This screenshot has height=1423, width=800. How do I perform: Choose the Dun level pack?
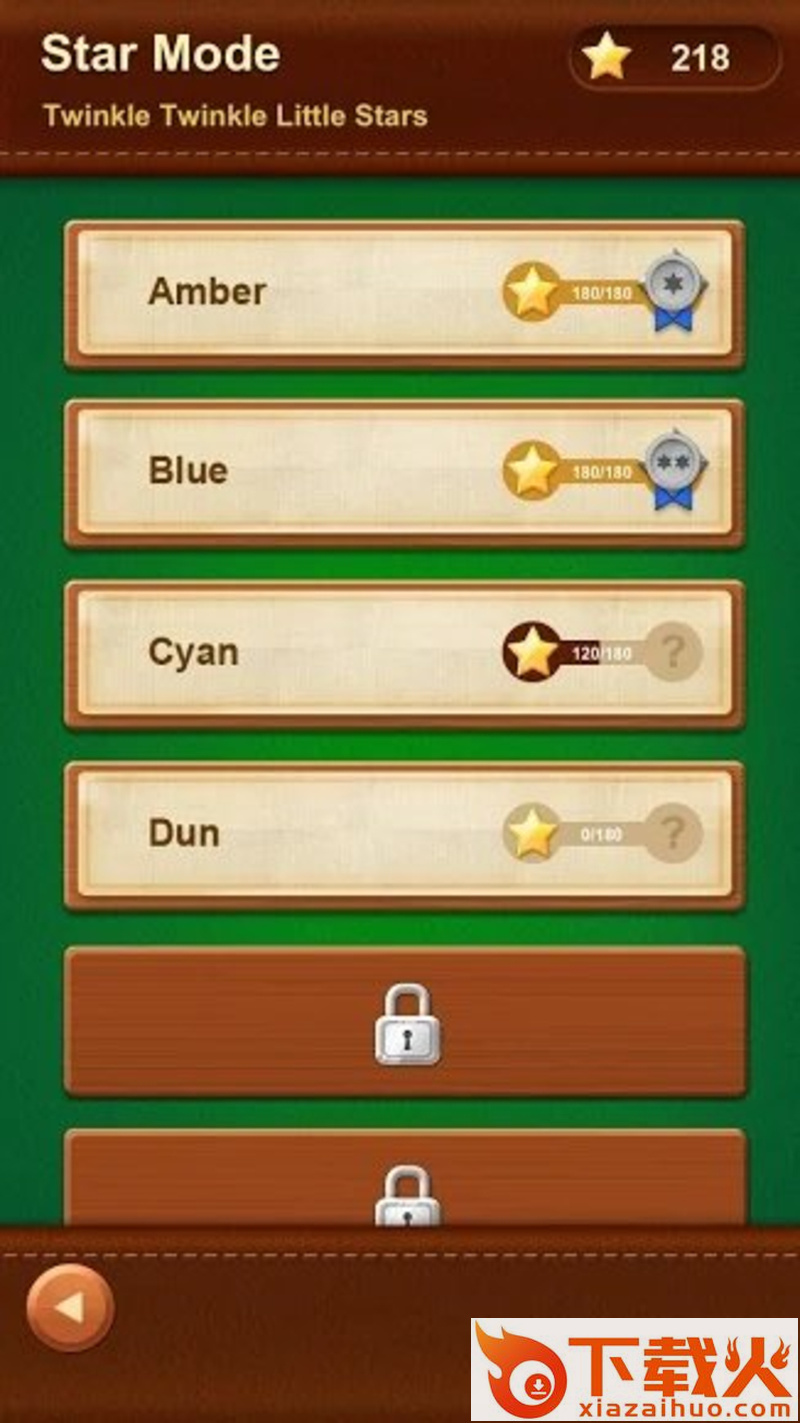[x=404, y=835]
